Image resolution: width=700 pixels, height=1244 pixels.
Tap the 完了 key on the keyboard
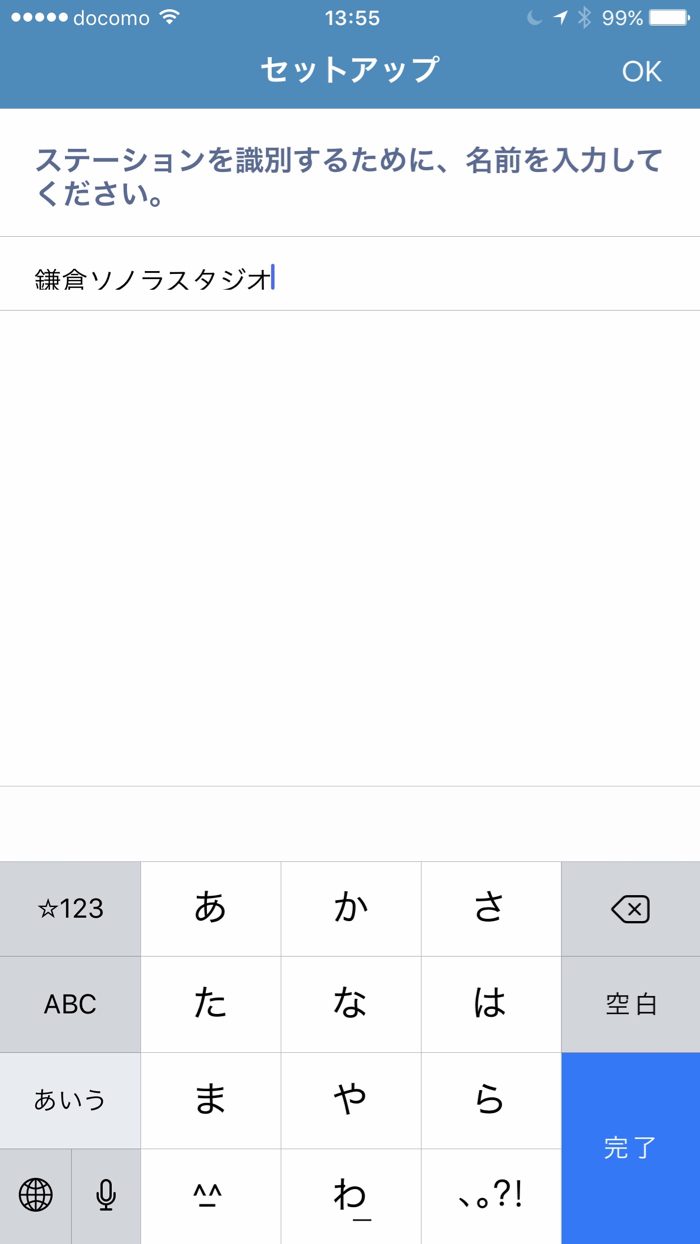630,1148
